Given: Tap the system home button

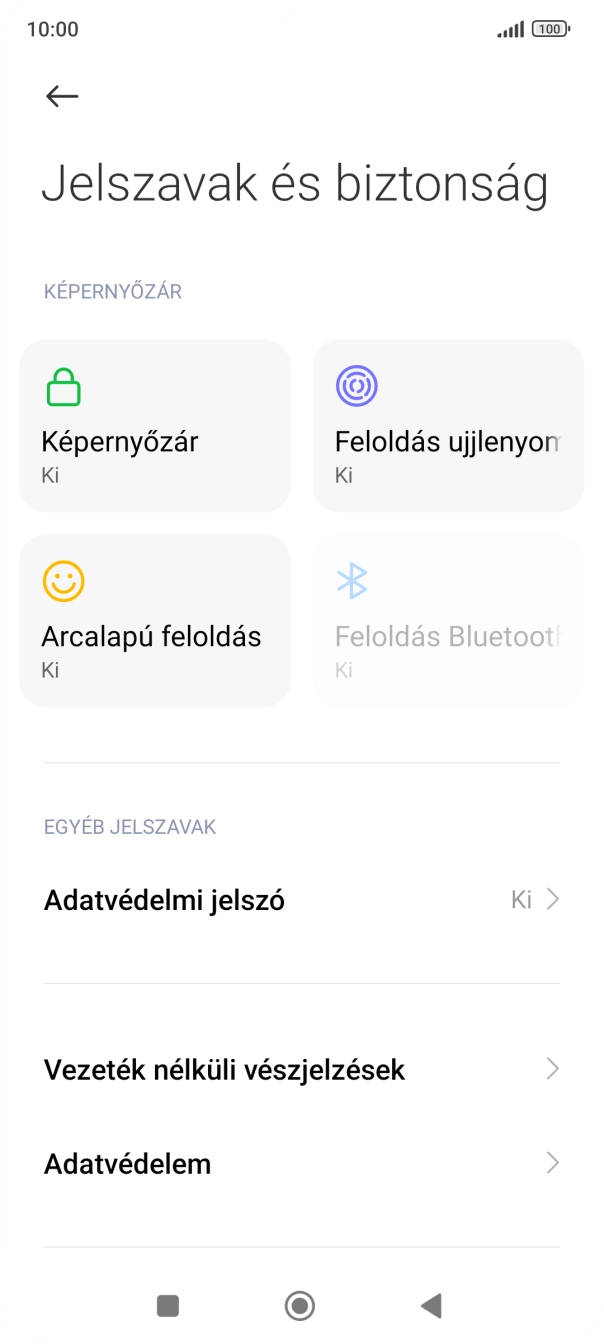Looking at the screenshot, I should click(300, 1305).
